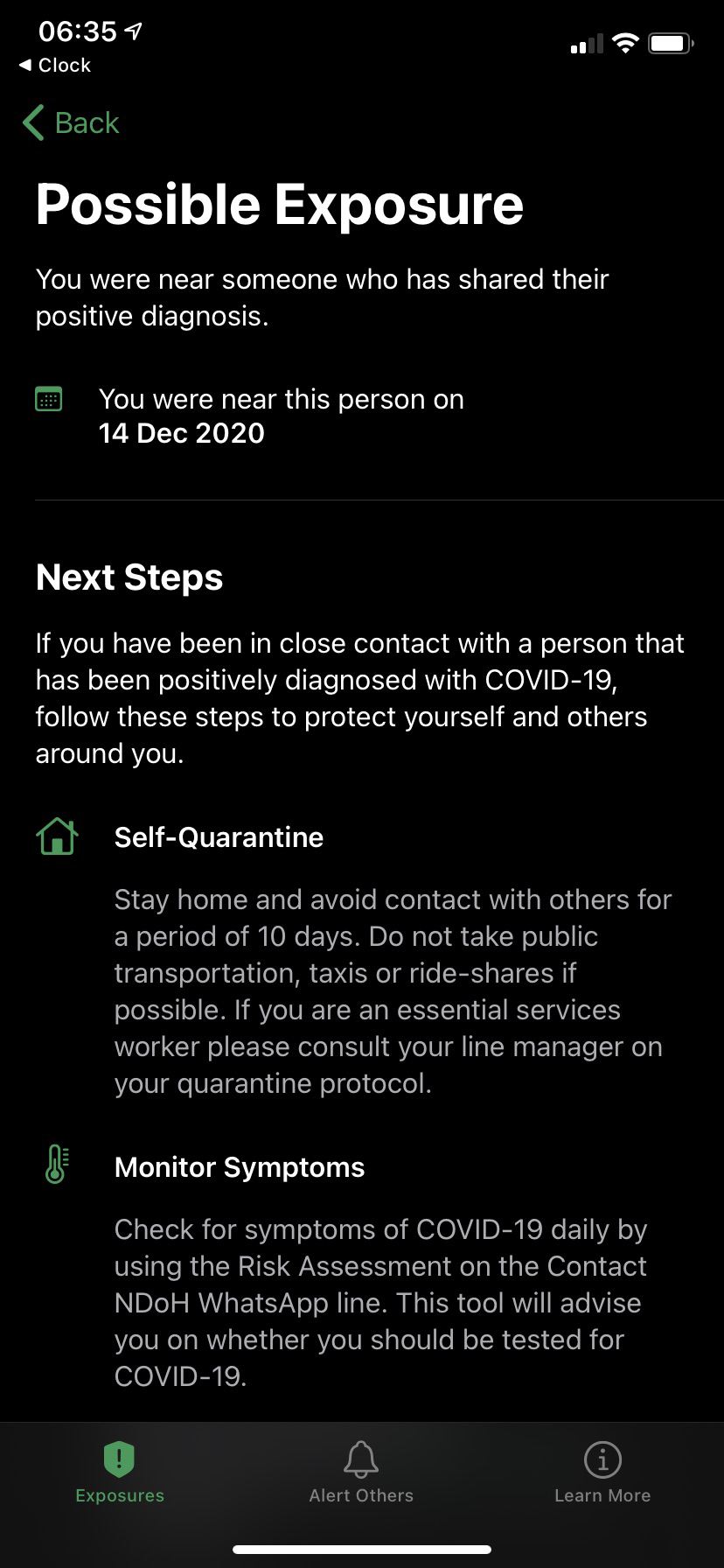This screenshot has width=724, height=1568.
Task: Open the Exposures tab
Action: pyautogui.click(x=120, y=1472)
